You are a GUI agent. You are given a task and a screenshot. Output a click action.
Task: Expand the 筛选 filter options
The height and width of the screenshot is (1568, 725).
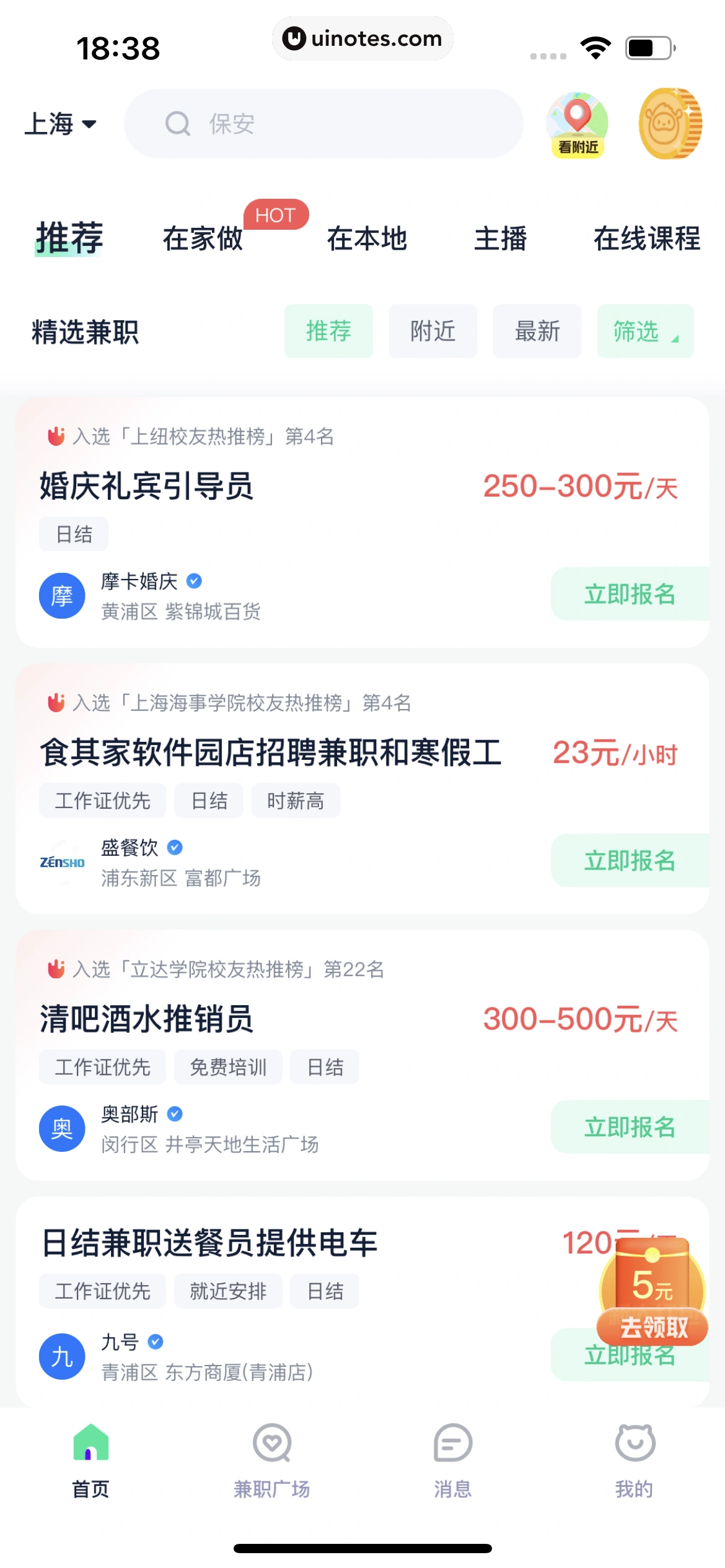pyautogui.click(x=644, y=331)
